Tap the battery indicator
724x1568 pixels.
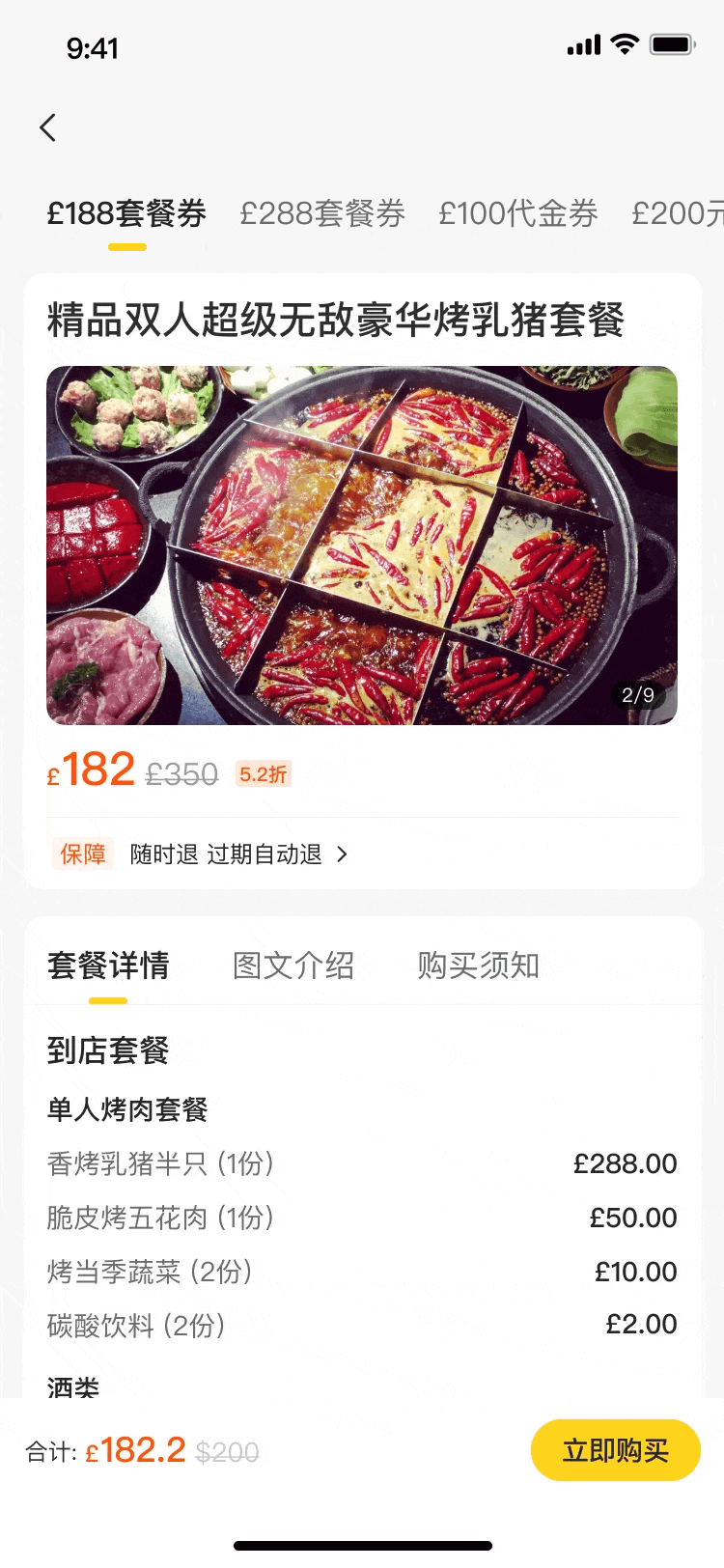click(672, 43)
